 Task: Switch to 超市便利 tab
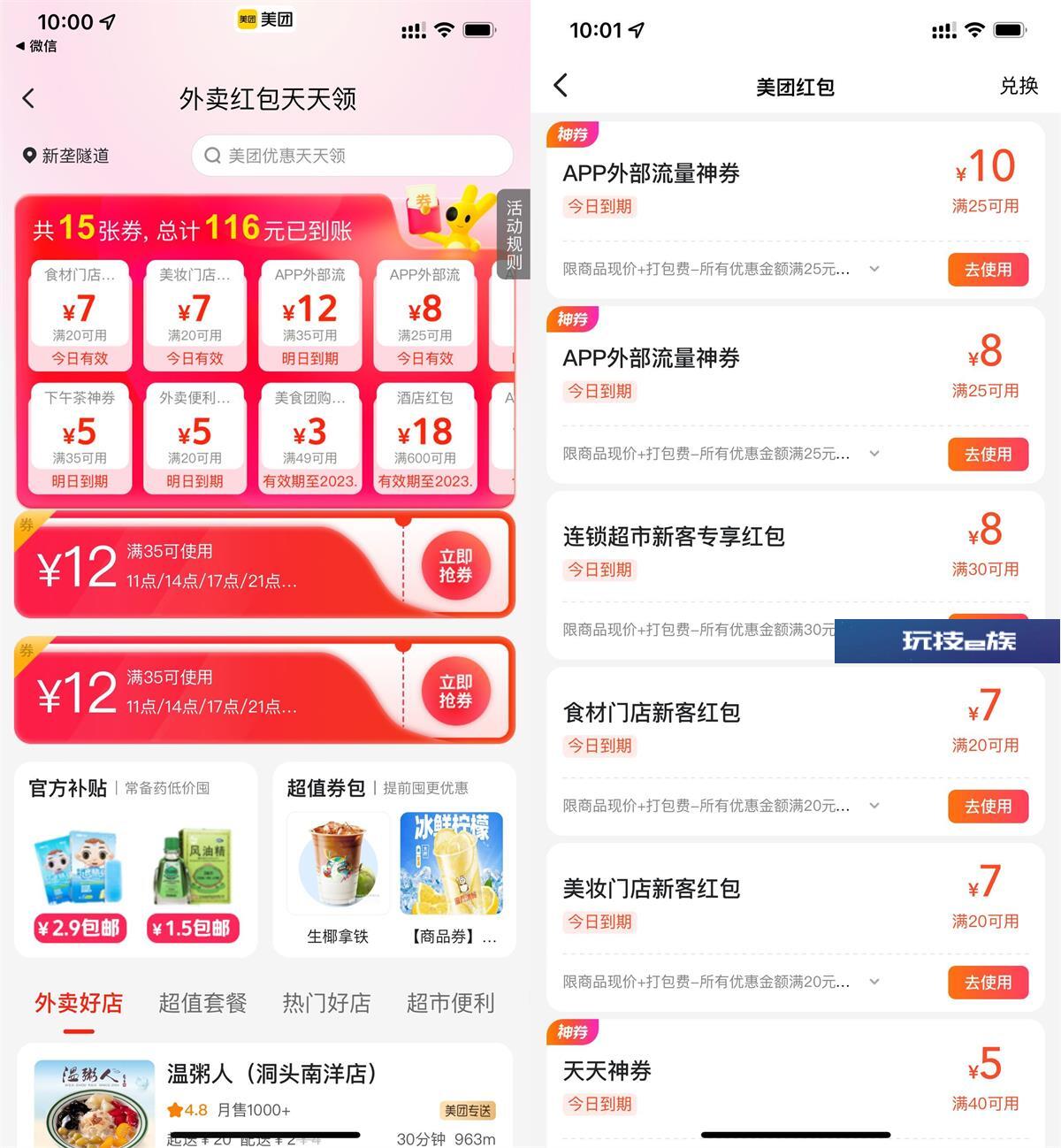click(450, 1003)
